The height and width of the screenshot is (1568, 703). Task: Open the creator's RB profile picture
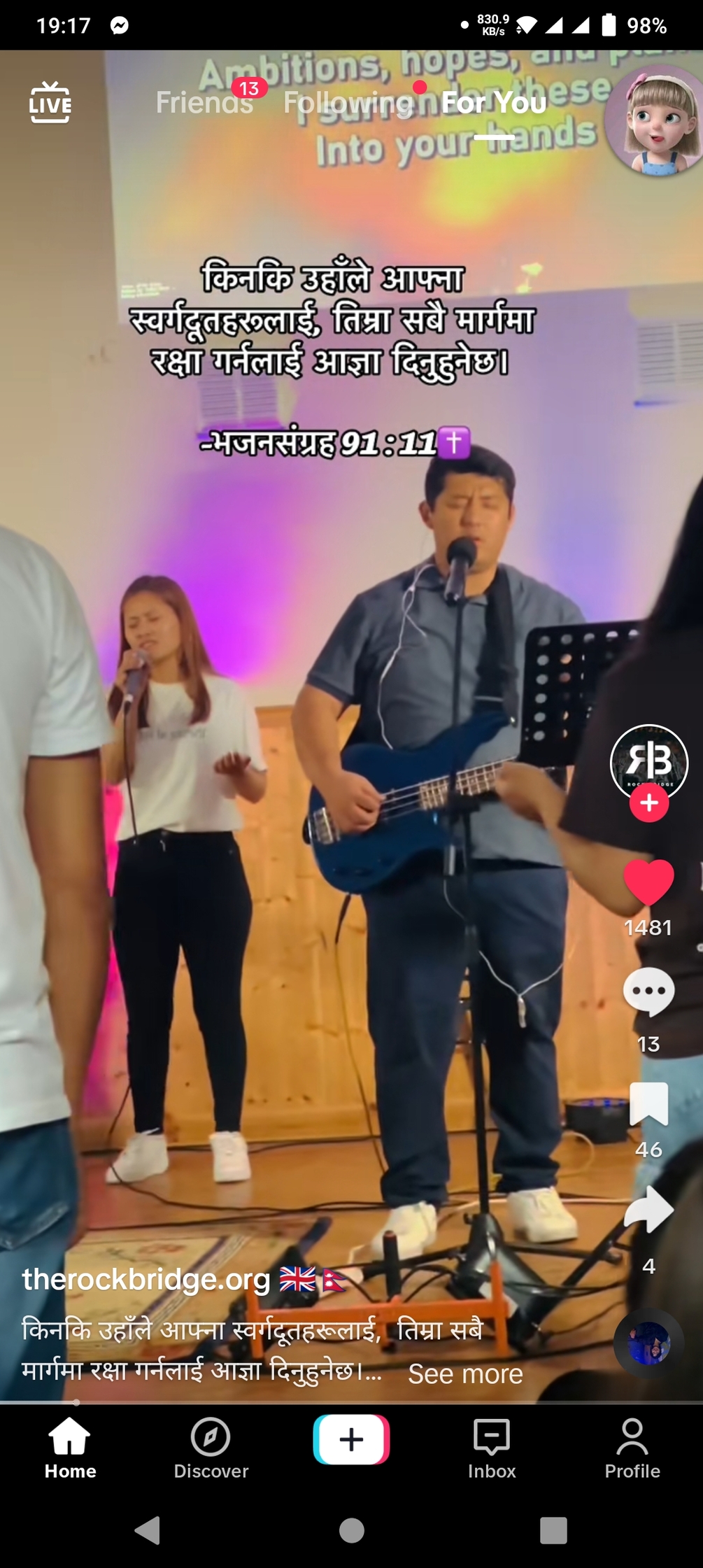pyautogui.click(x=648, y=761)
